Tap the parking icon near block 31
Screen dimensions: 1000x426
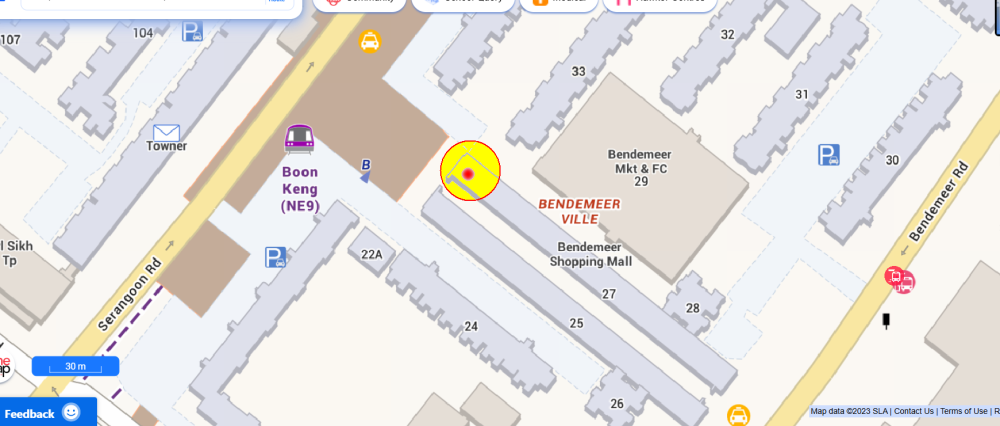[x=828, y=155]
